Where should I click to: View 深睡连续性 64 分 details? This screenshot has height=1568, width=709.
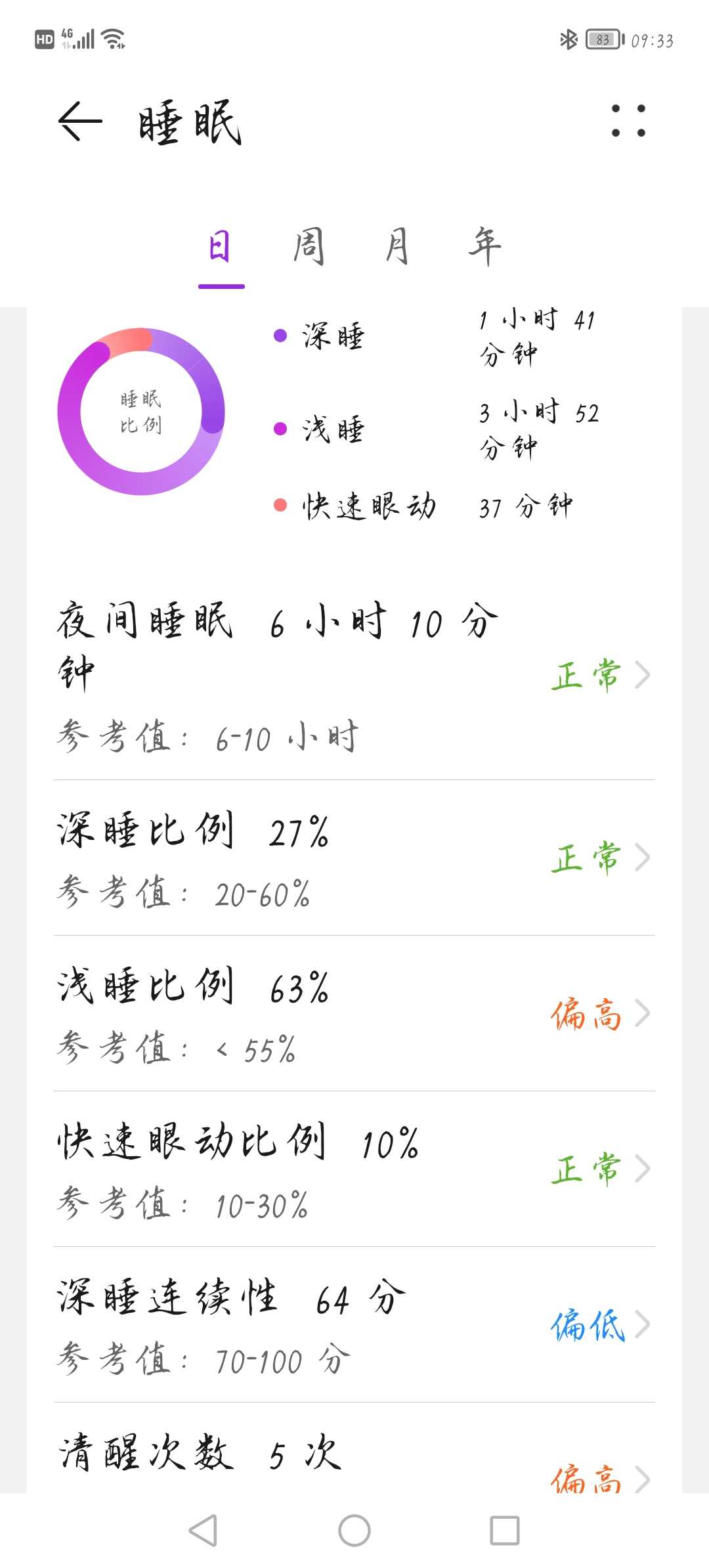[354, 1324]
